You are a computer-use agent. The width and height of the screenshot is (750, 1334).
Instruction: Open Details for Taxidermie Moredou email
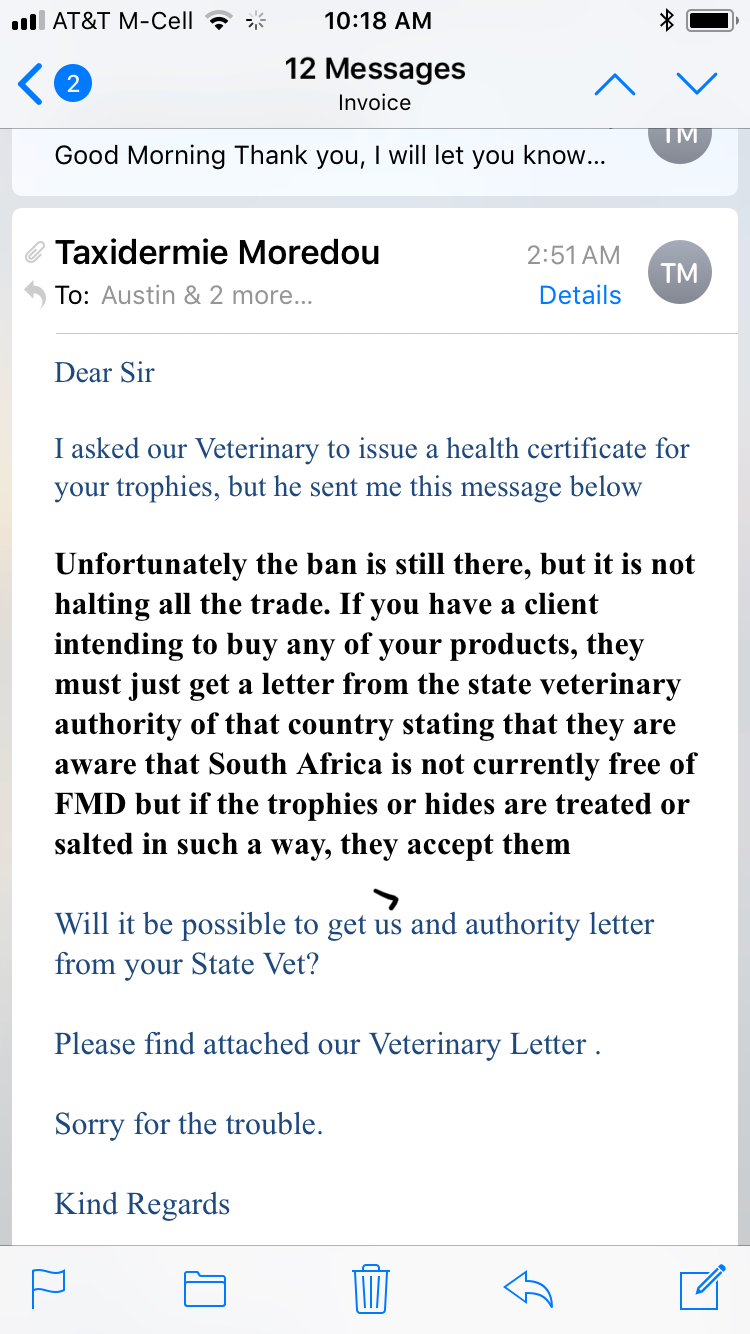(580, 295)
